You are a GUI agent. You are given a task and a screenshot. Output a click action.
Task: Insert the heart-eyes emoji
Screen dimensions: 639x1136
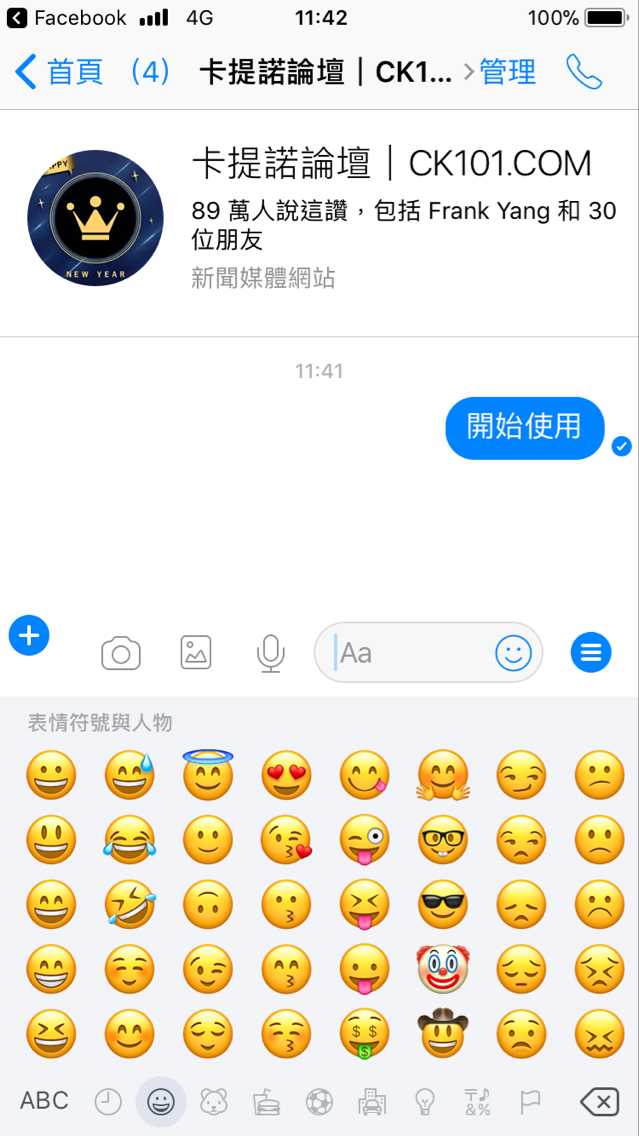286,775
